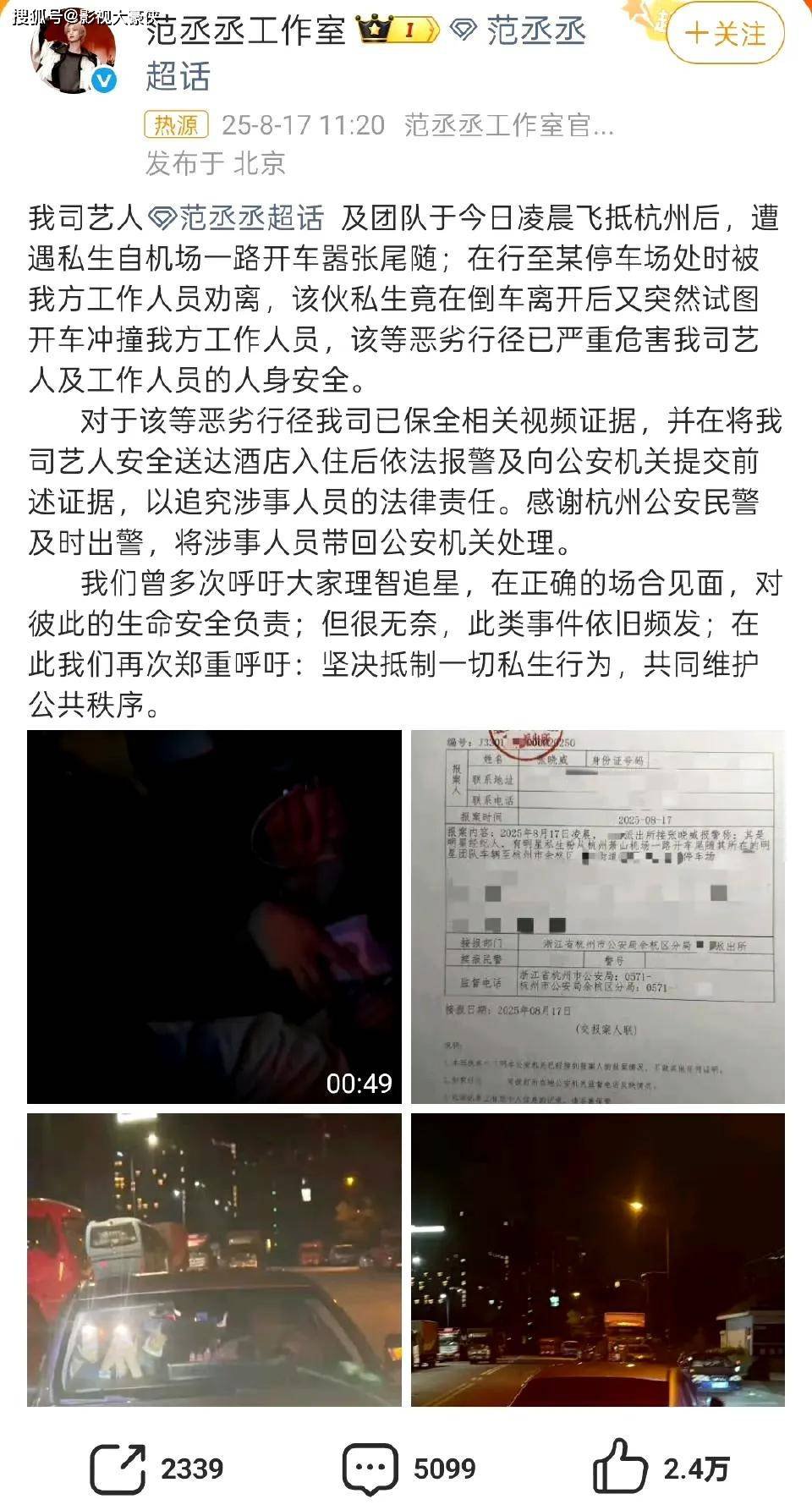Open the 范丞丞超话 topic link in the post
The height and width of the screenshot is (1510, 812).
[x=237, y=218]
